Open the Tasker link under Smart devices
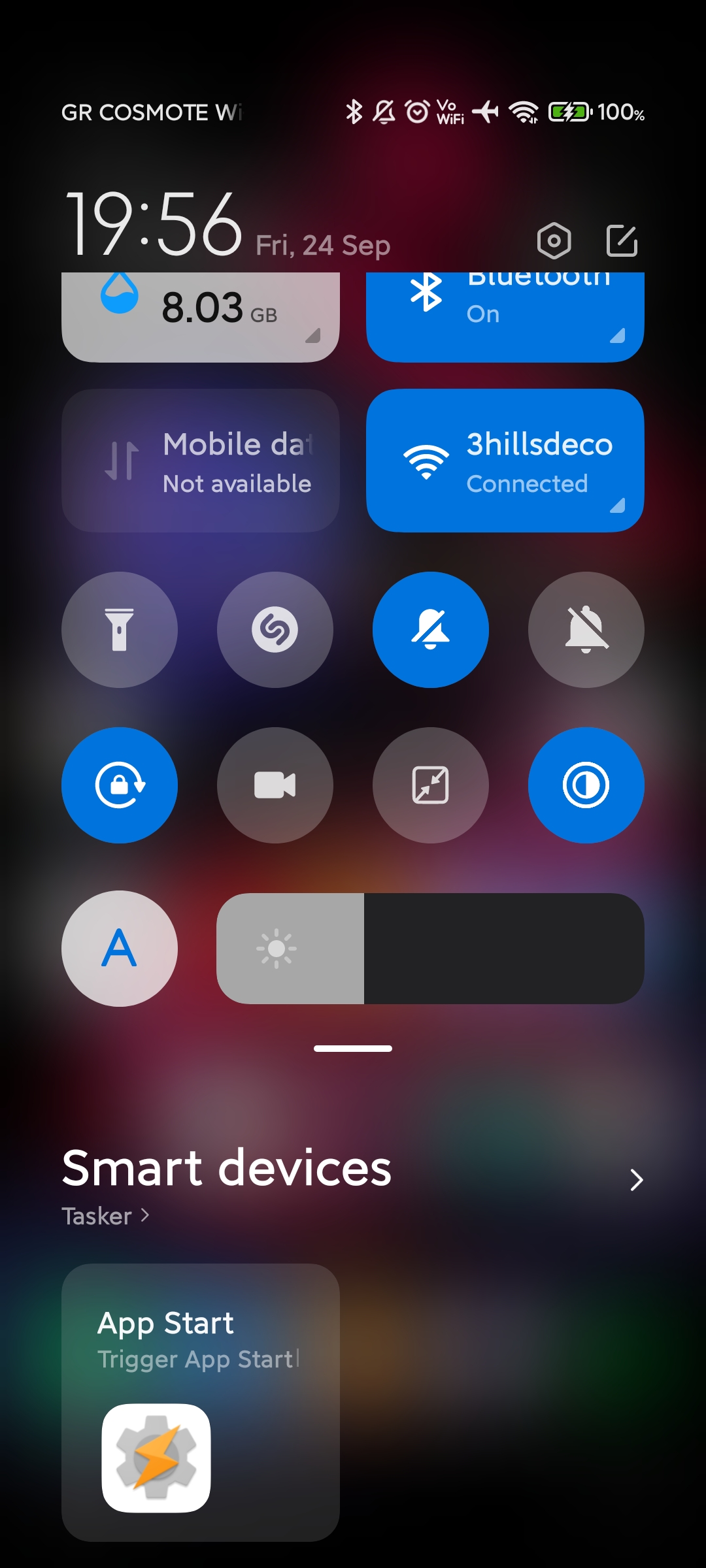Image resolution: width=706 pixels, height=1568 pixels. click(105, 1216)
